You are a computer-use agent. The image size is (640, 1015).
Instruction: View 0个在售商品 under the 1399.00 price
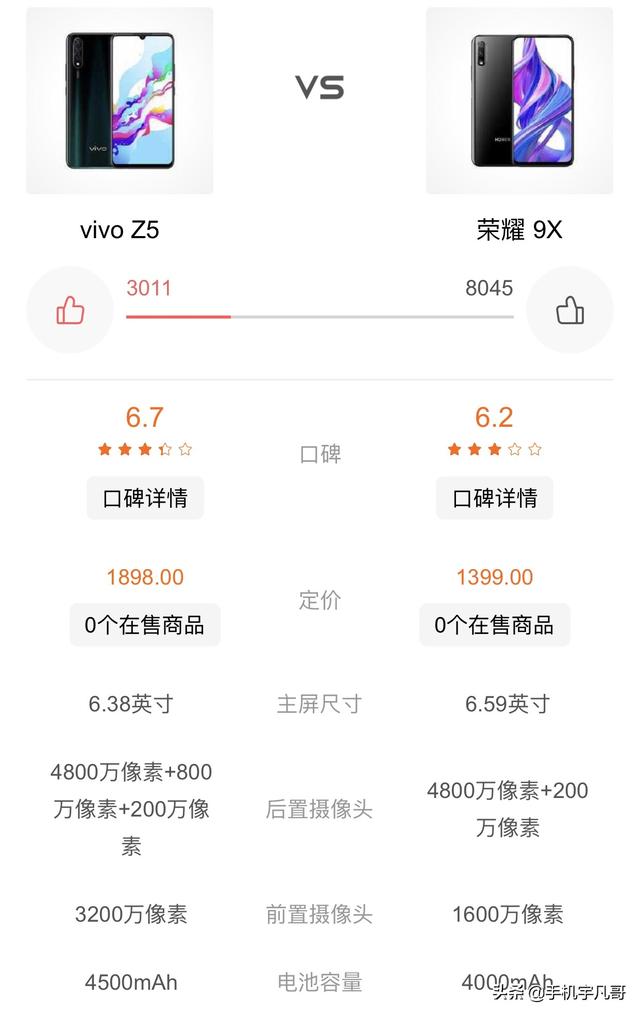click(x=494, y=625)
